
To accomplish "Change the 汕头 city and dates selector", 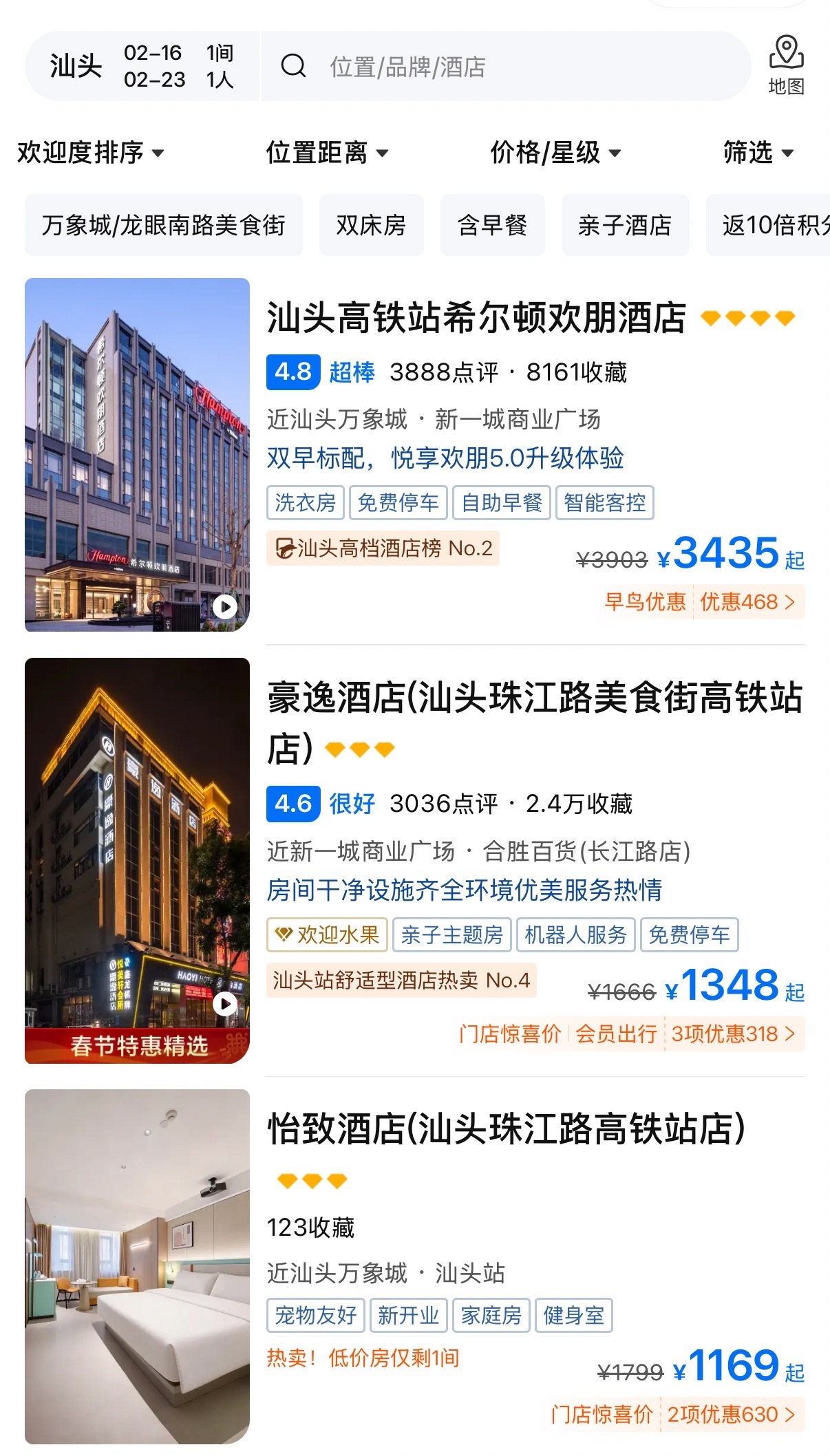I will click(141, 66).
